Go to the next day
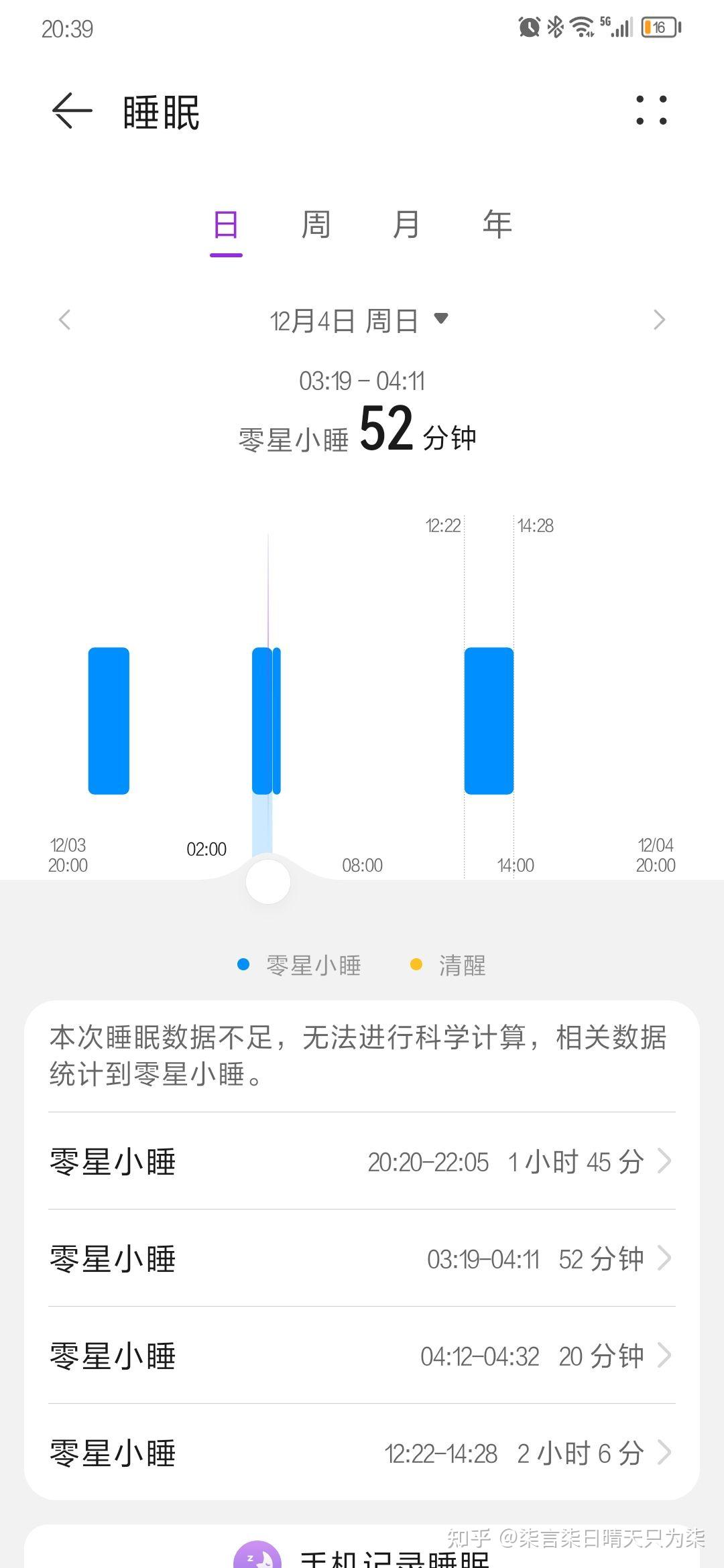The width and height of the screenshot is (724, 1568). (x=659, y=320)
